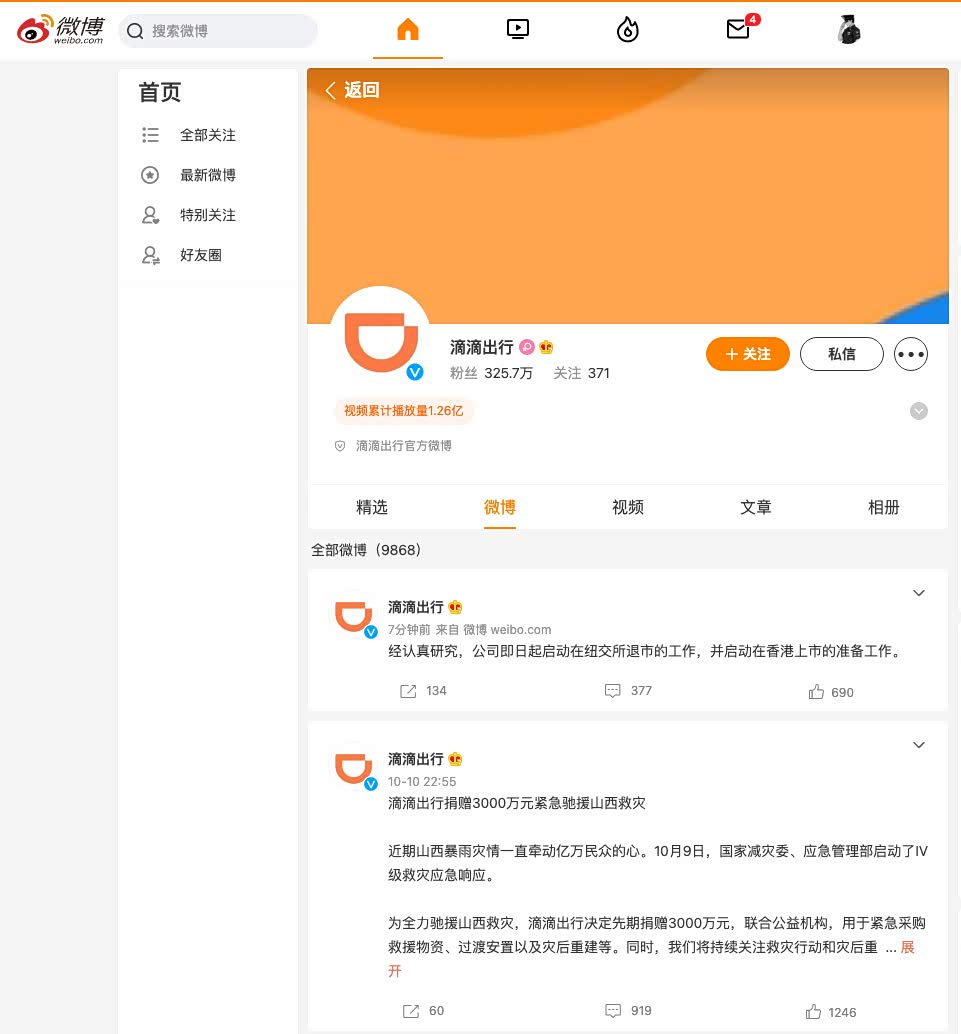The height and width of the screenshot is (1034, 961).
Task: Switch to the 精选 tab
Action: point(372,507)
